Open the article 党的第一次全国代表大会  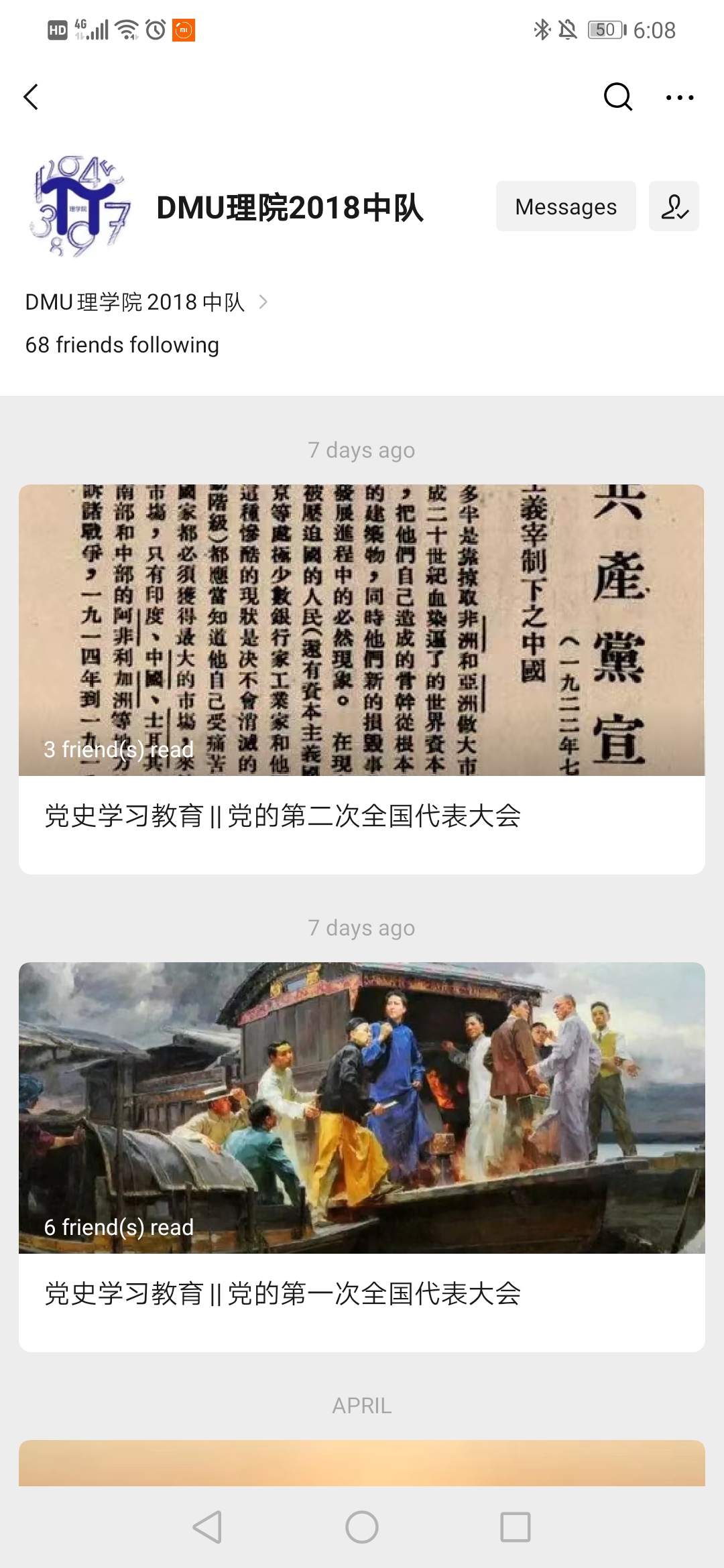362,1156
